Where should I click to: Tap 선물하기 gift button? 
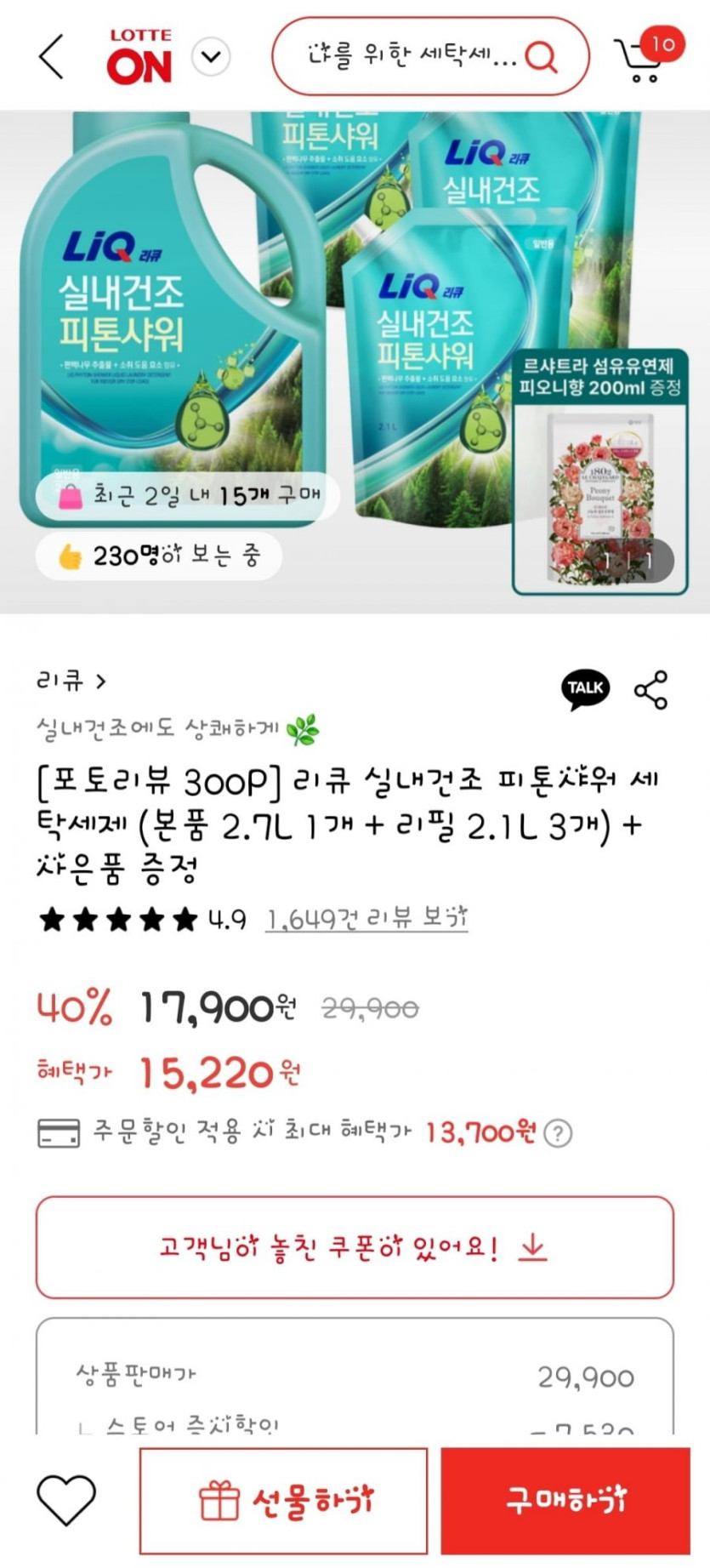click(284, 1501)
